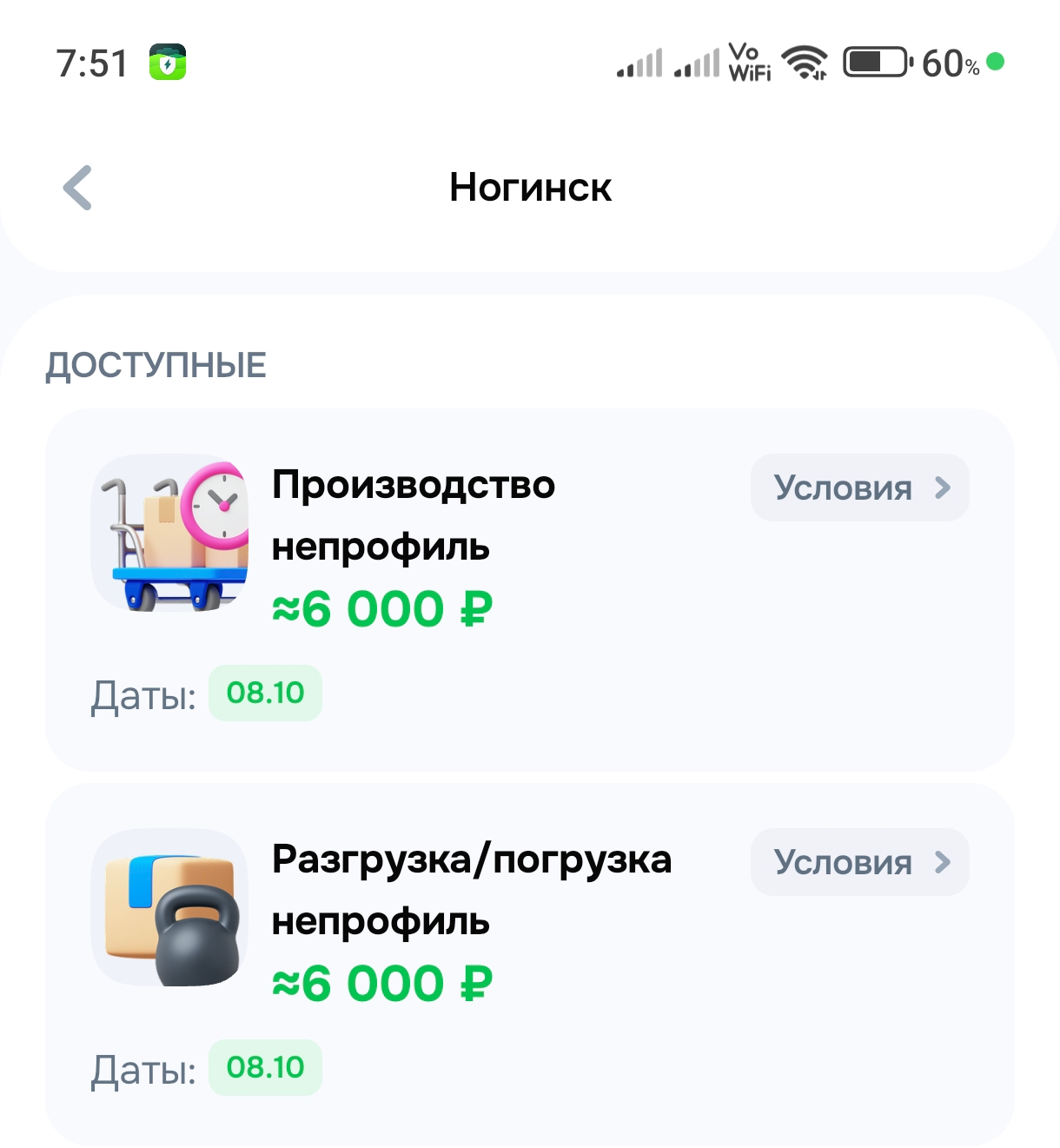Go back from the Ногинск screen
This screenshot has height=1148, width=1060.
point(78,188)
